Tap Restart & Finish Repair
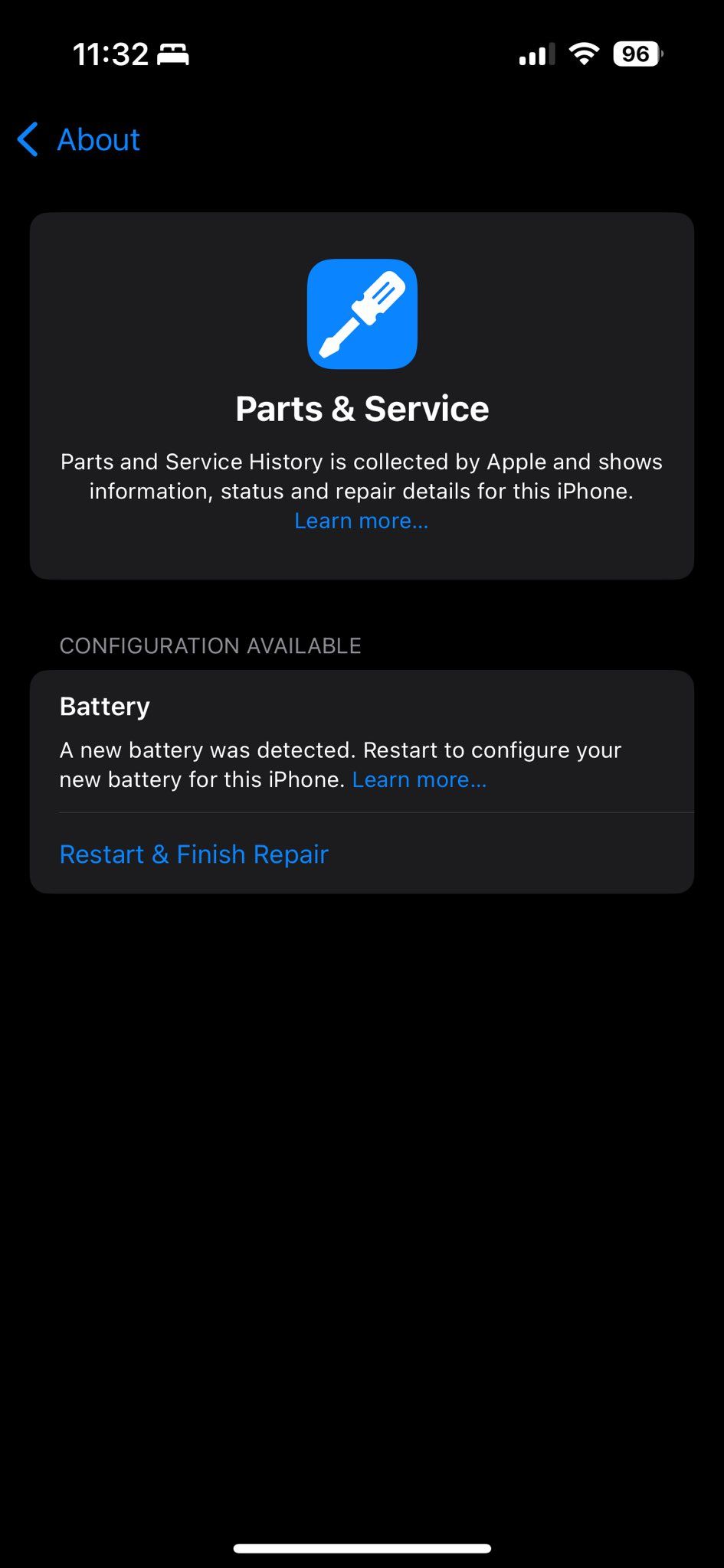 (193, 853)
